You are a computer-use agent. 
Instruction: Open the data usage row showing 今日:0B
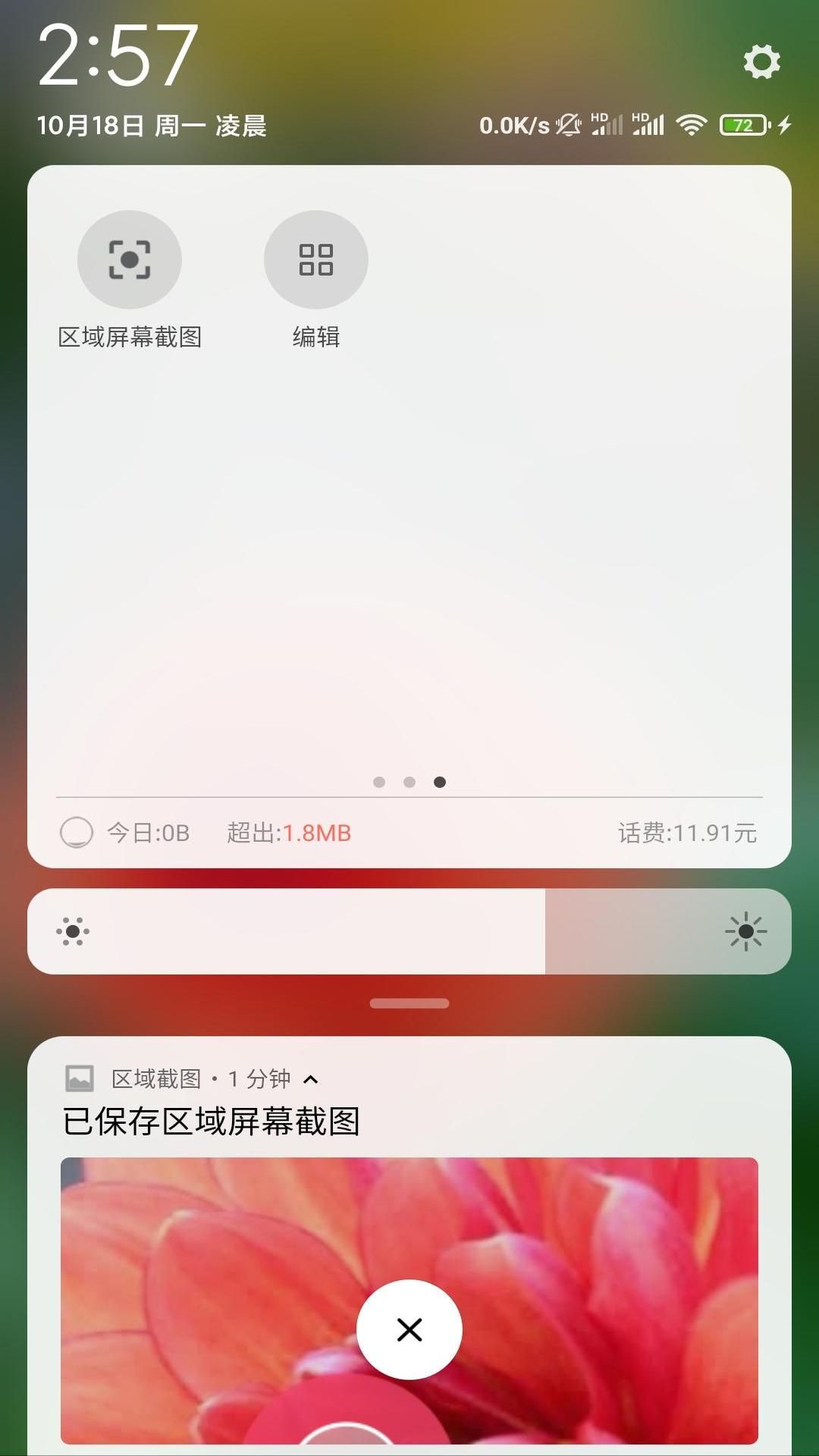(149, 833)
